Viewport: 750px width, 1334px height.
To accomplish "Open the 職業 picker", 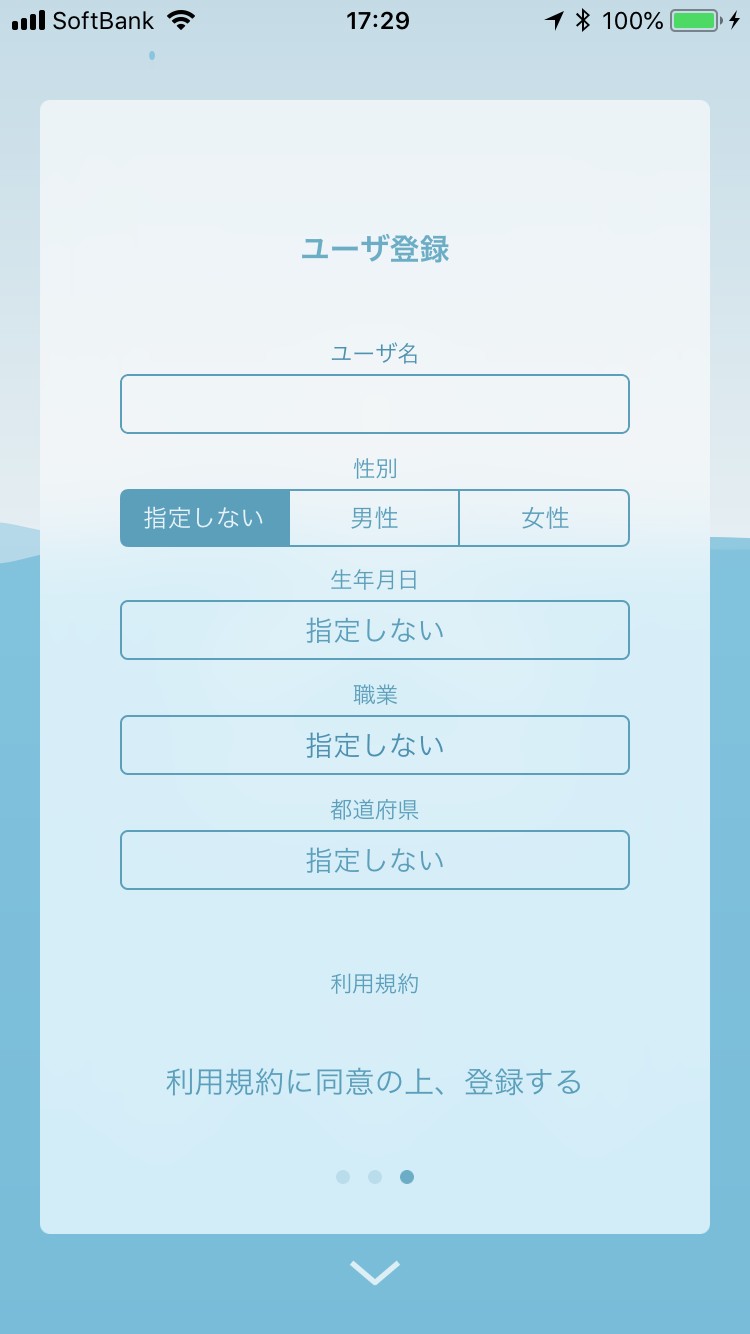I will click(x=375, y=745).
